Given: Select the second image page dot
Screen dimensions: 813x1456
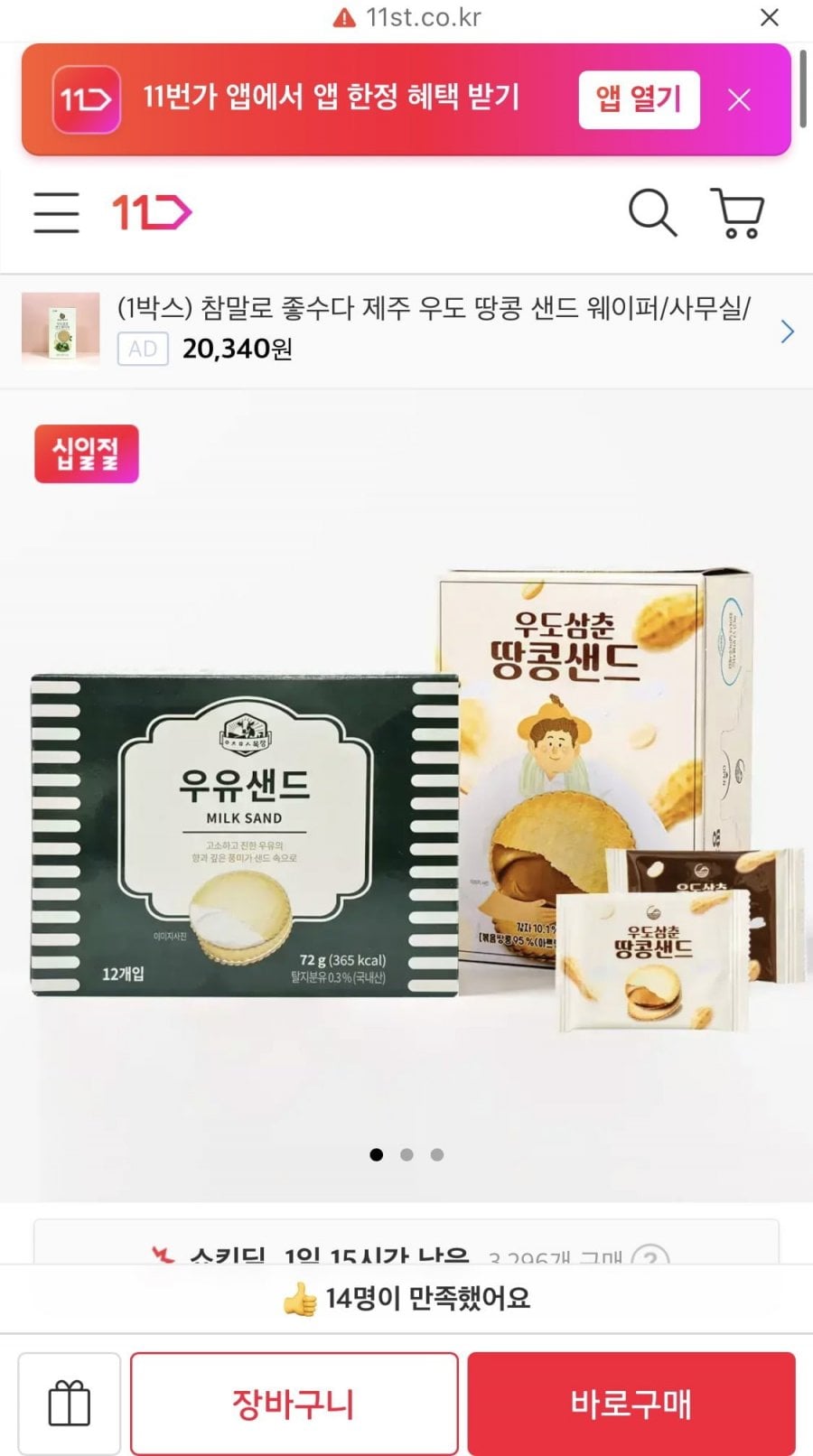Looking at the screenshot, I should point(406,1154).
